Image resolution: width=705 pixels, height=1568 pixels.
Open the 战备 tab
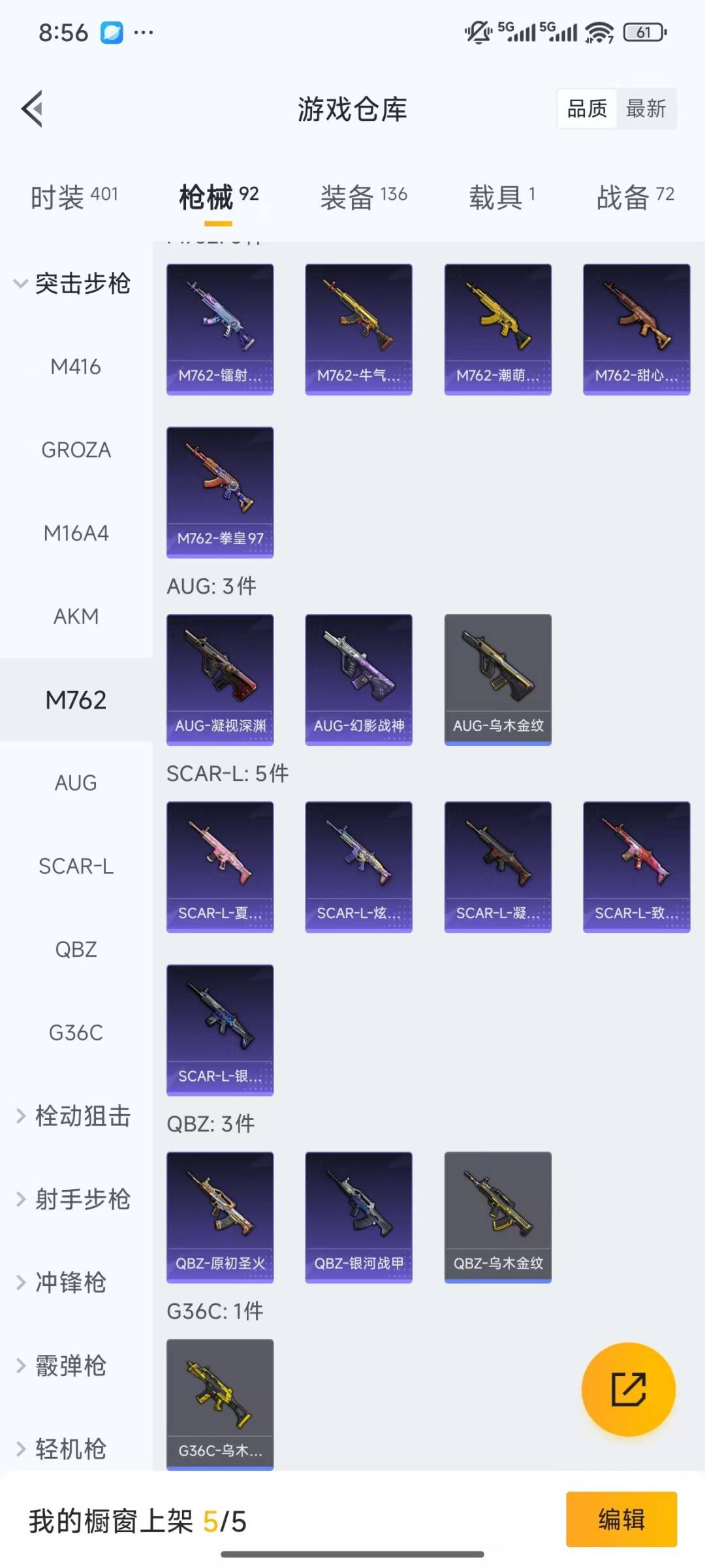point(634,197)
